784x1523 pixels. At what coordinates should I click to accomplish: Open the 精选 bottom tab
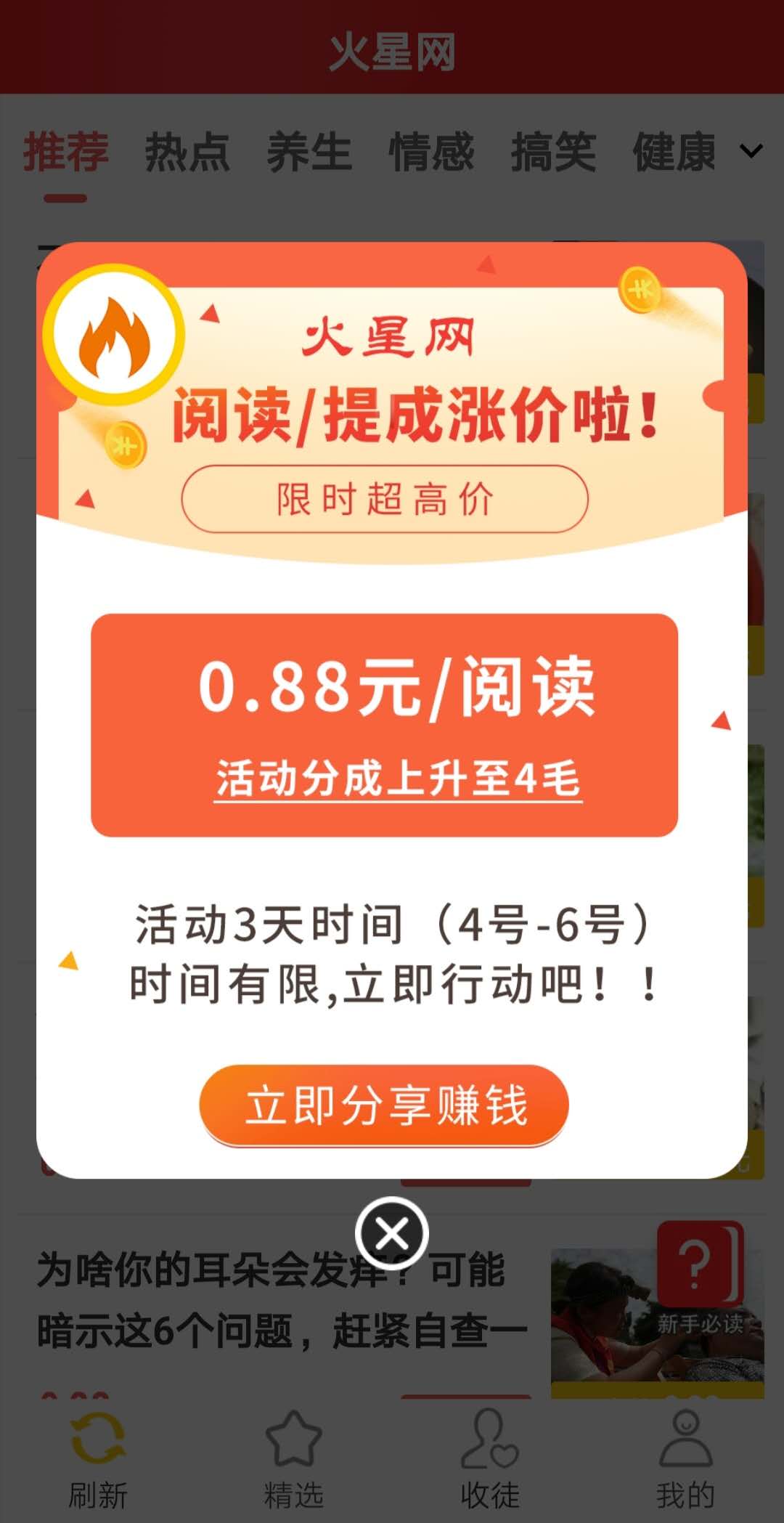coord(294,1460)
